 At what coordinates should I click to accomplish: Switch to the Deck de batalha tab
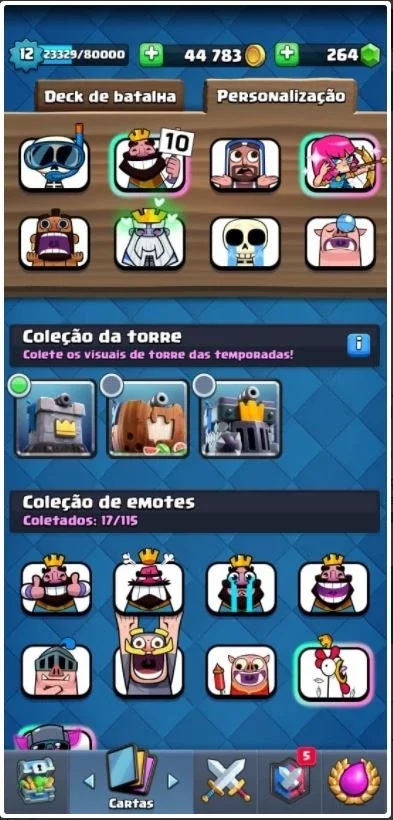109,97
